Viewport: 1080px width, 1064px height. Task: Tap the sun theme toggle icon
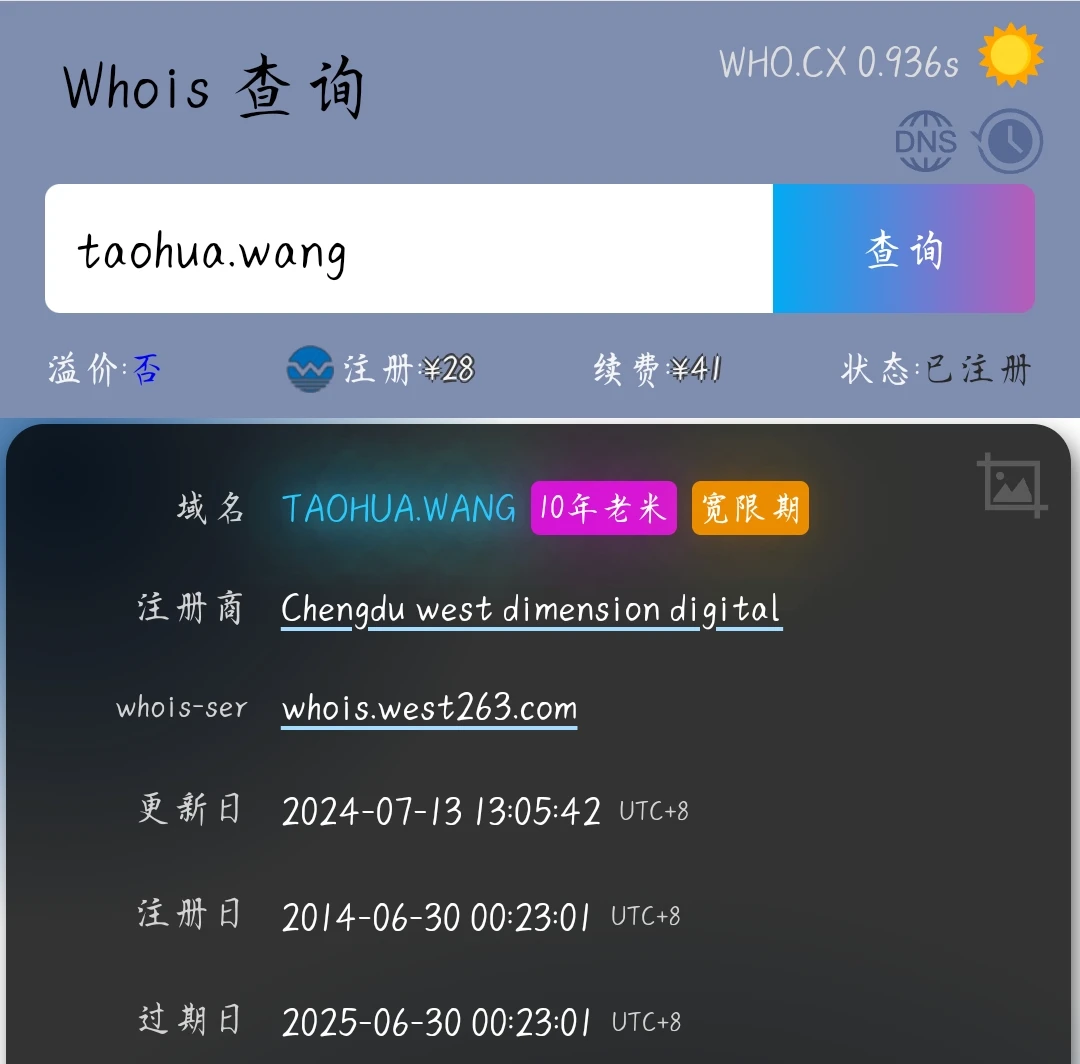click(x=1011, y=56)
